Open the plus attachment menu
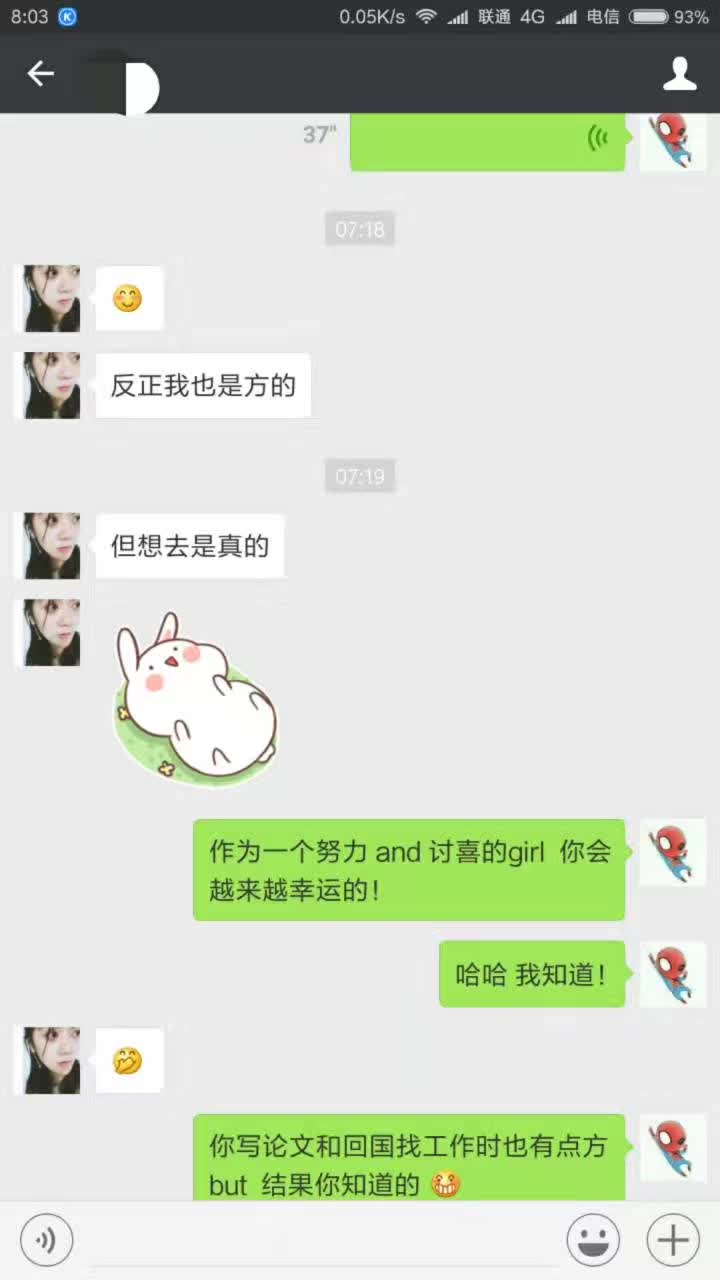Viewport: 720px width, 1280px height. click(x=672, y=1241)
